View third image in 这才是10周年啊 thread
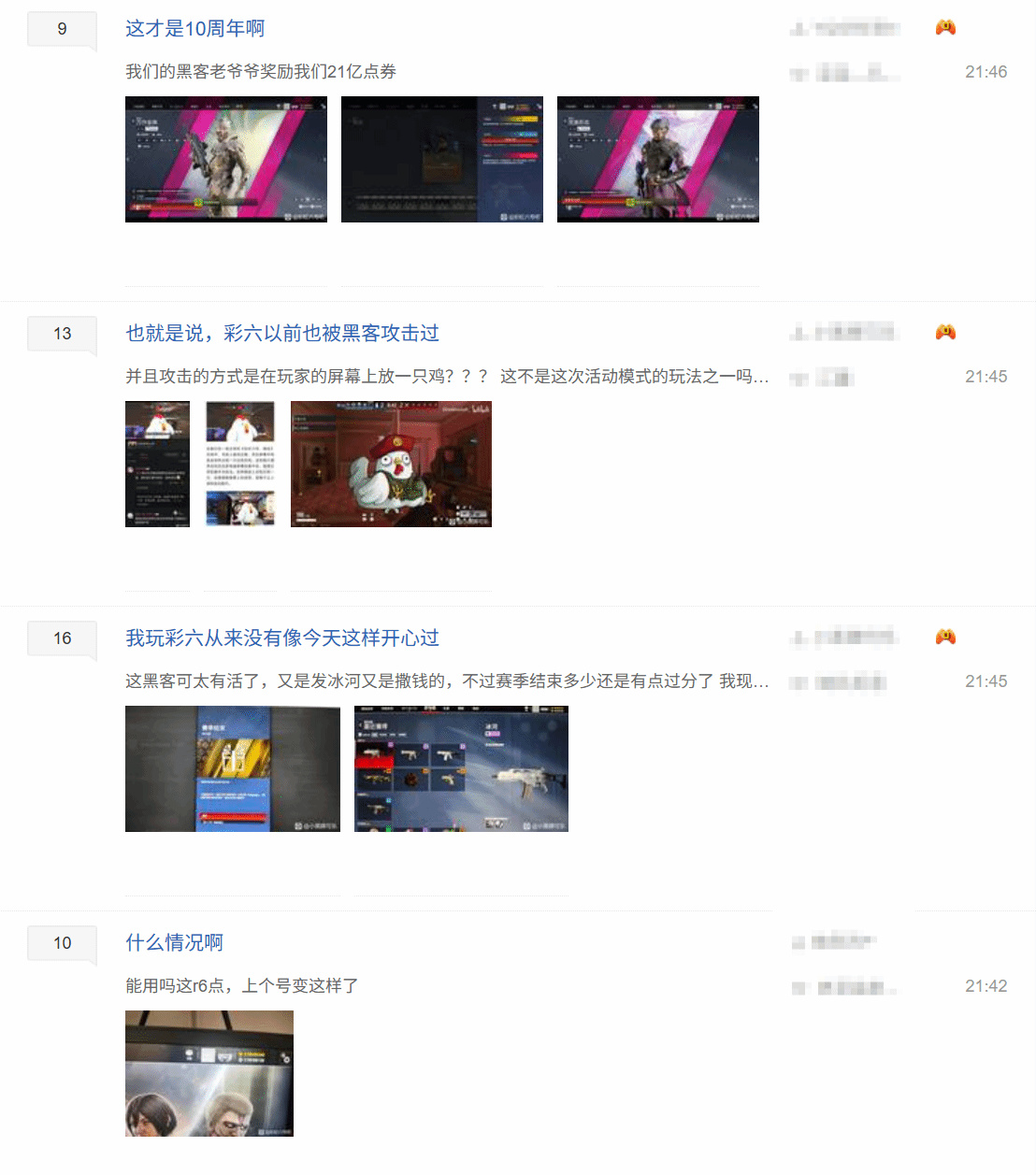The width and height of the screenshot is (1036, 1175). (658, 159)
